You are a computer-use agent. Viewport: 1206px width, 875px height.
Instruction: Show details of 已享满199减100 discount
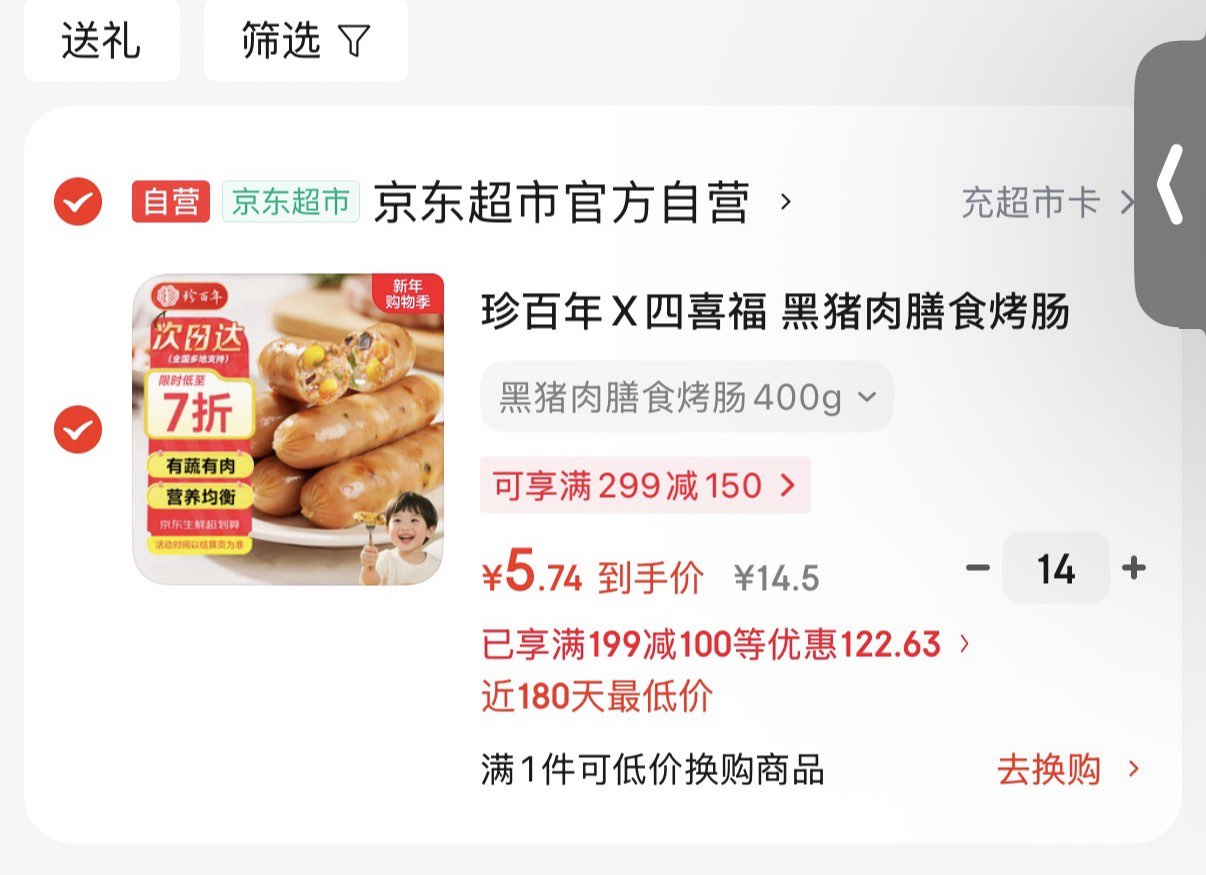725,645
